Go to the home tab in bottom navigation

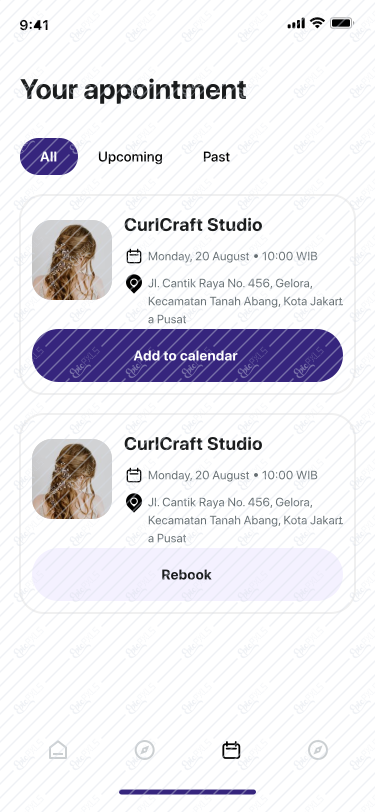coord(57,750)
